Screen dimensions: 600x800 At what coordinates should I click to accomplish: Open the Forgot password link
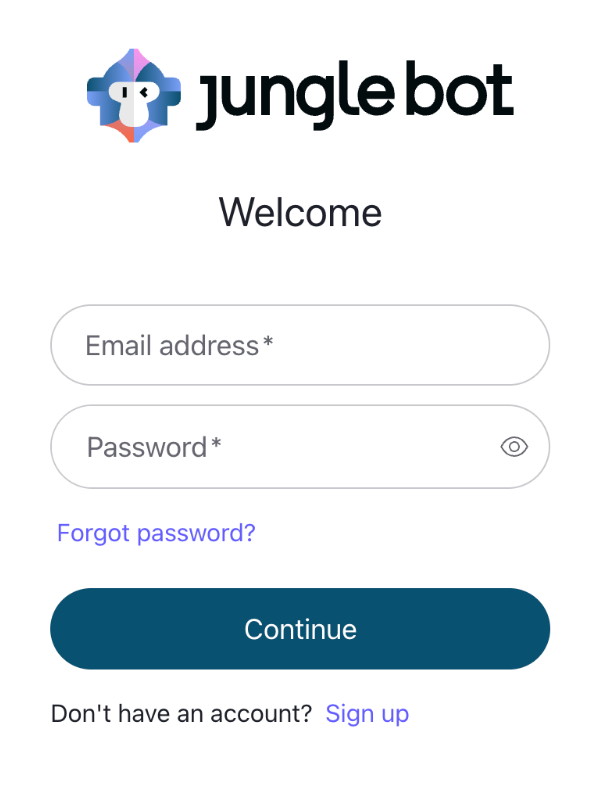click(156, 533)
